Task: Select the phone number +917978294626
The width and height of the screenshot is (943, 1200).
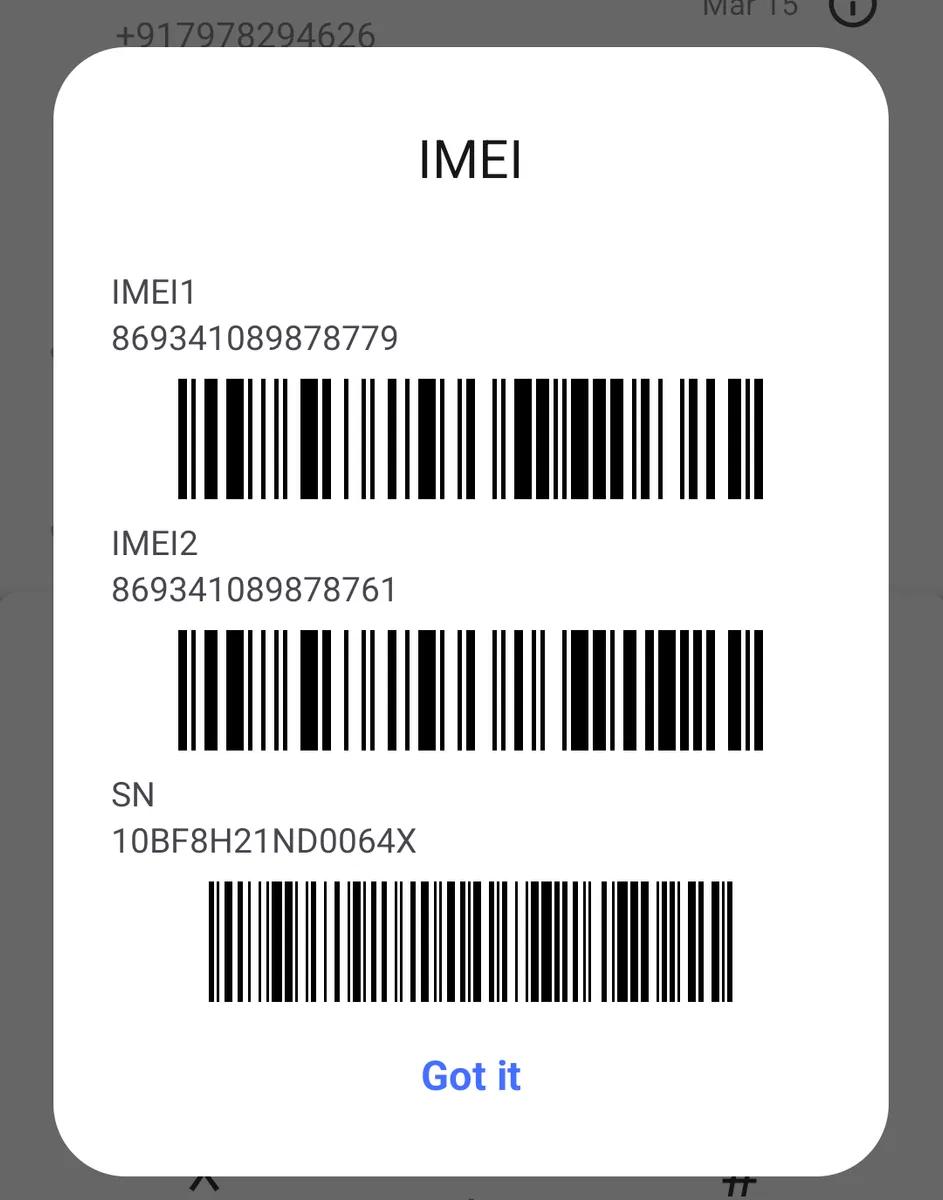Action: coord(246,36)
